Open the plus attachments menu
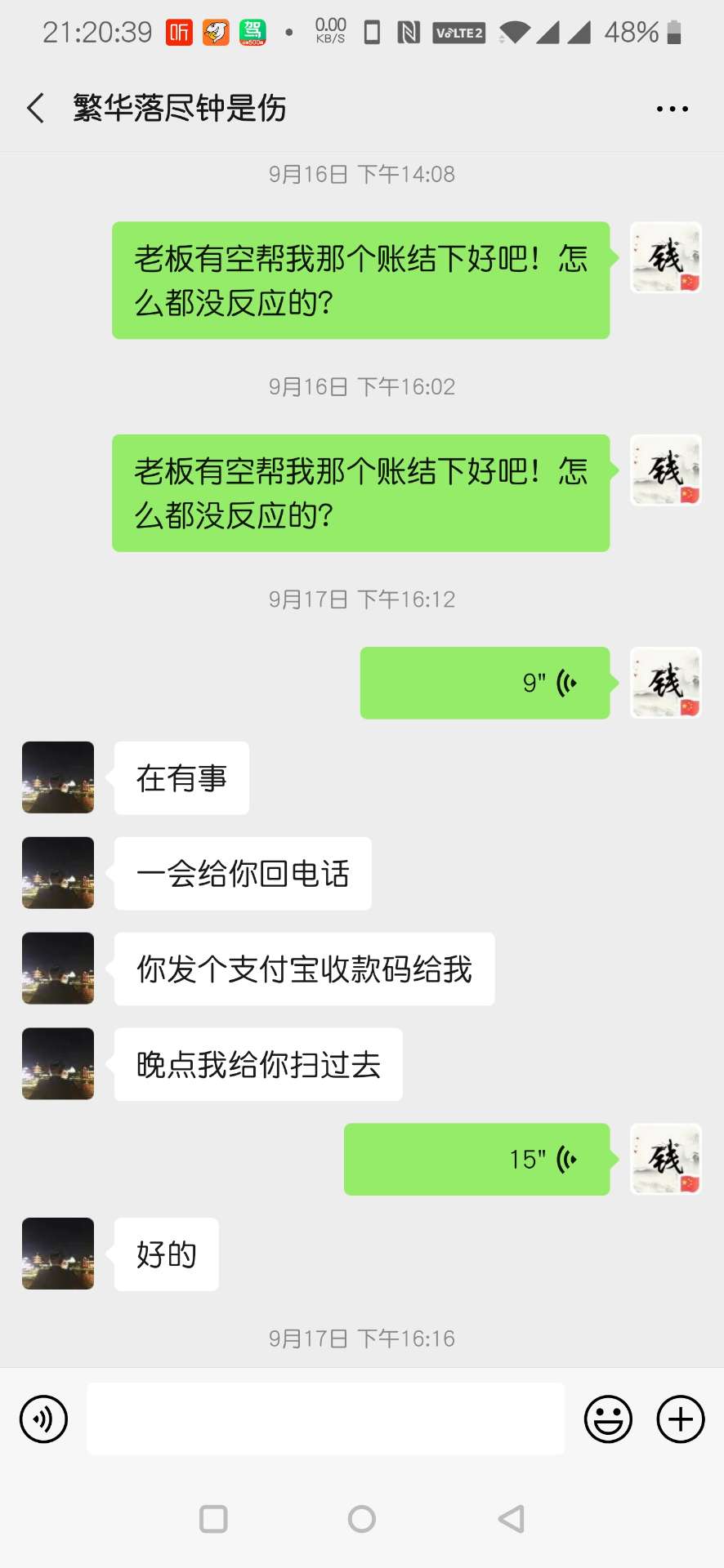The image size is (724, 1568). click(x=680, y=1419)
